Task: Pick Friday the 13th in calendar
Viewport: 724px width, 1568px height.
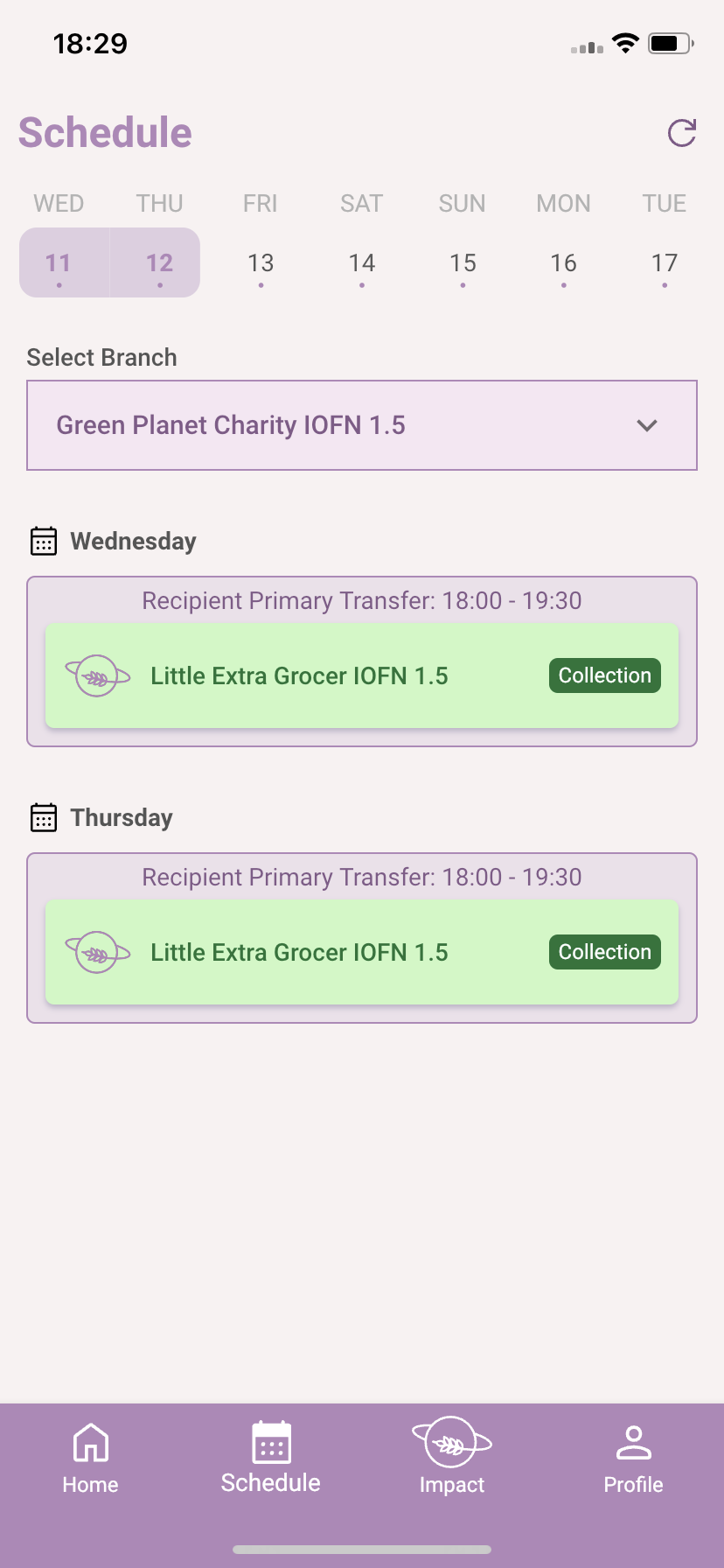Action: pos(261,263)
